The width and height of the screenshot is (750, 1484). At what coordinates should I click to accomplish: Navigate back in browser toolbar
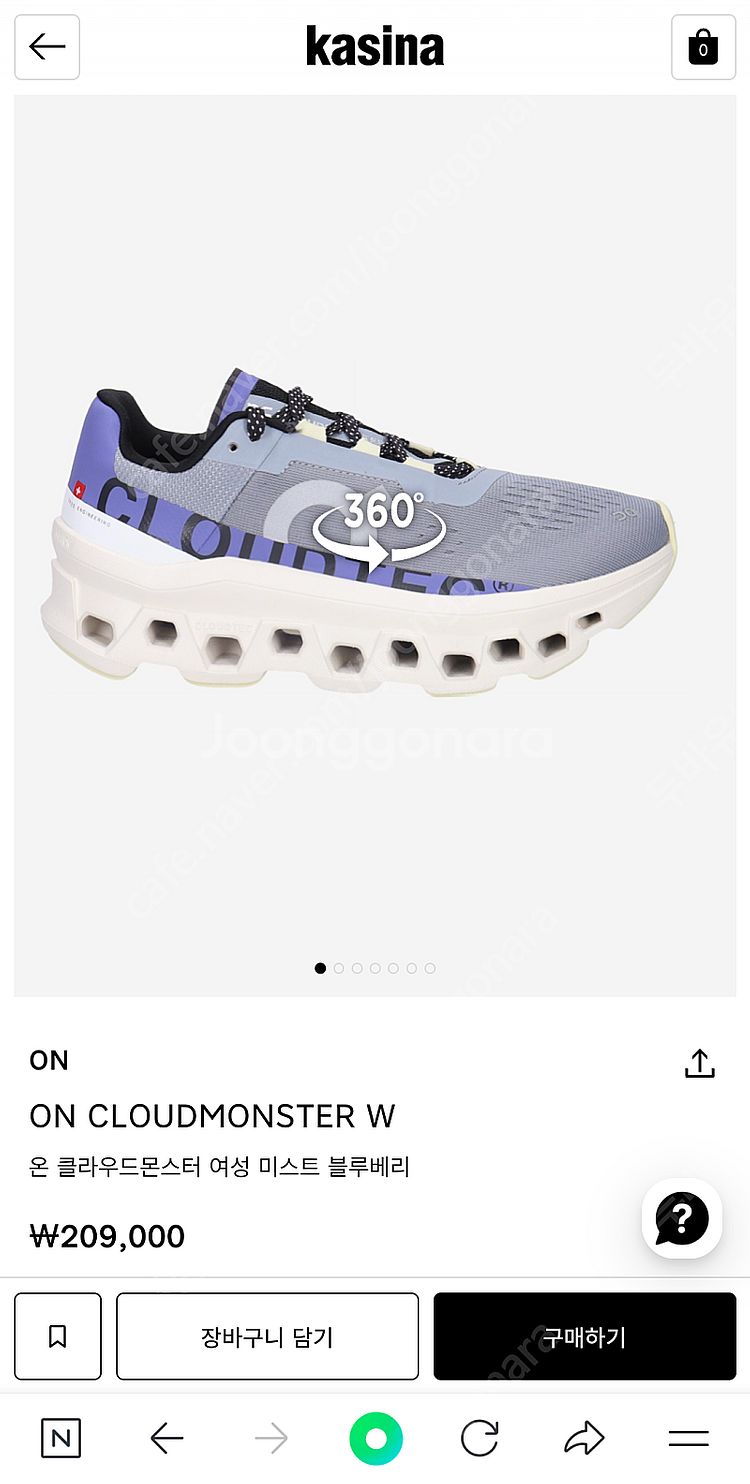coord(167,1439)
